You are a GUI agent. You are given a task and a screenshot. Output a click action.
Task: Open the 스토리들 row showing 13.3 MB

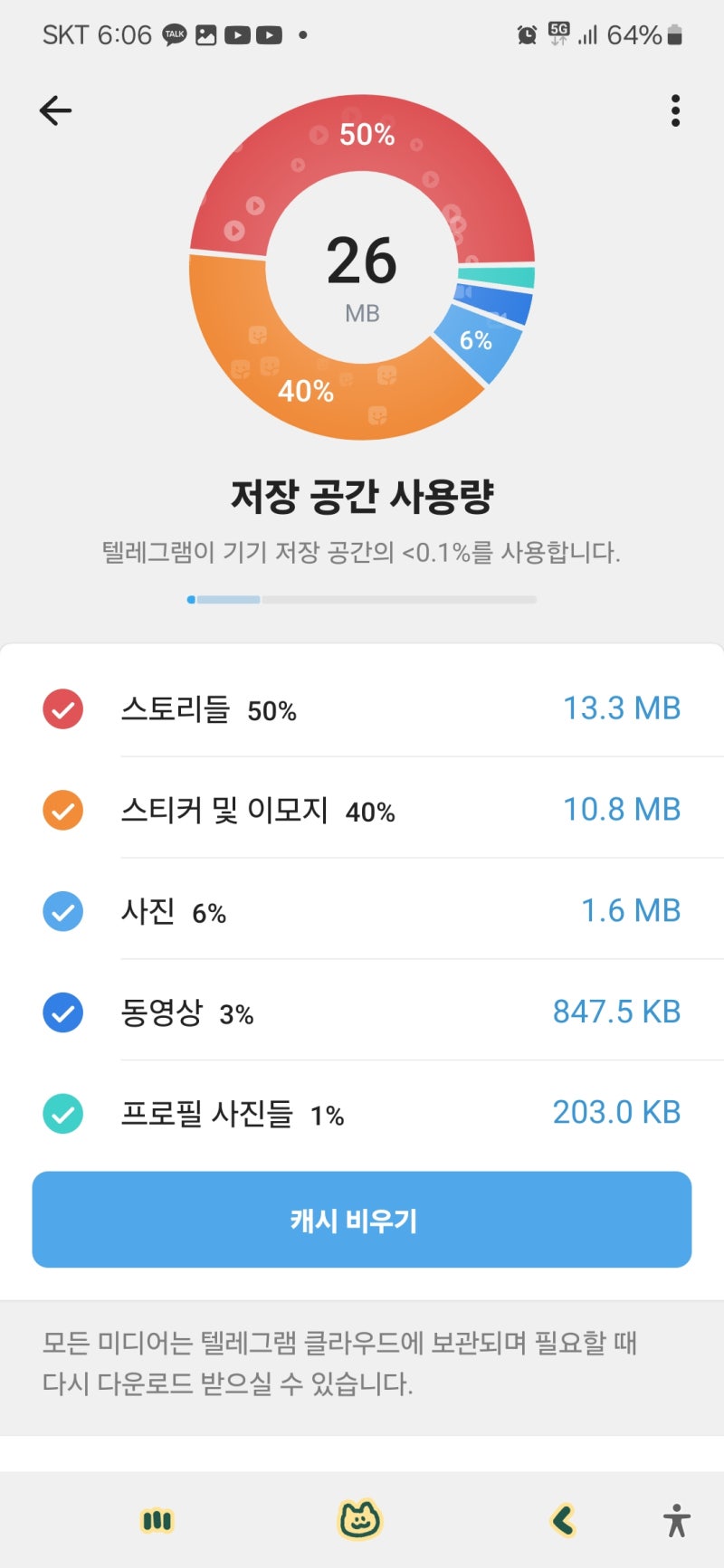[362, 708]
